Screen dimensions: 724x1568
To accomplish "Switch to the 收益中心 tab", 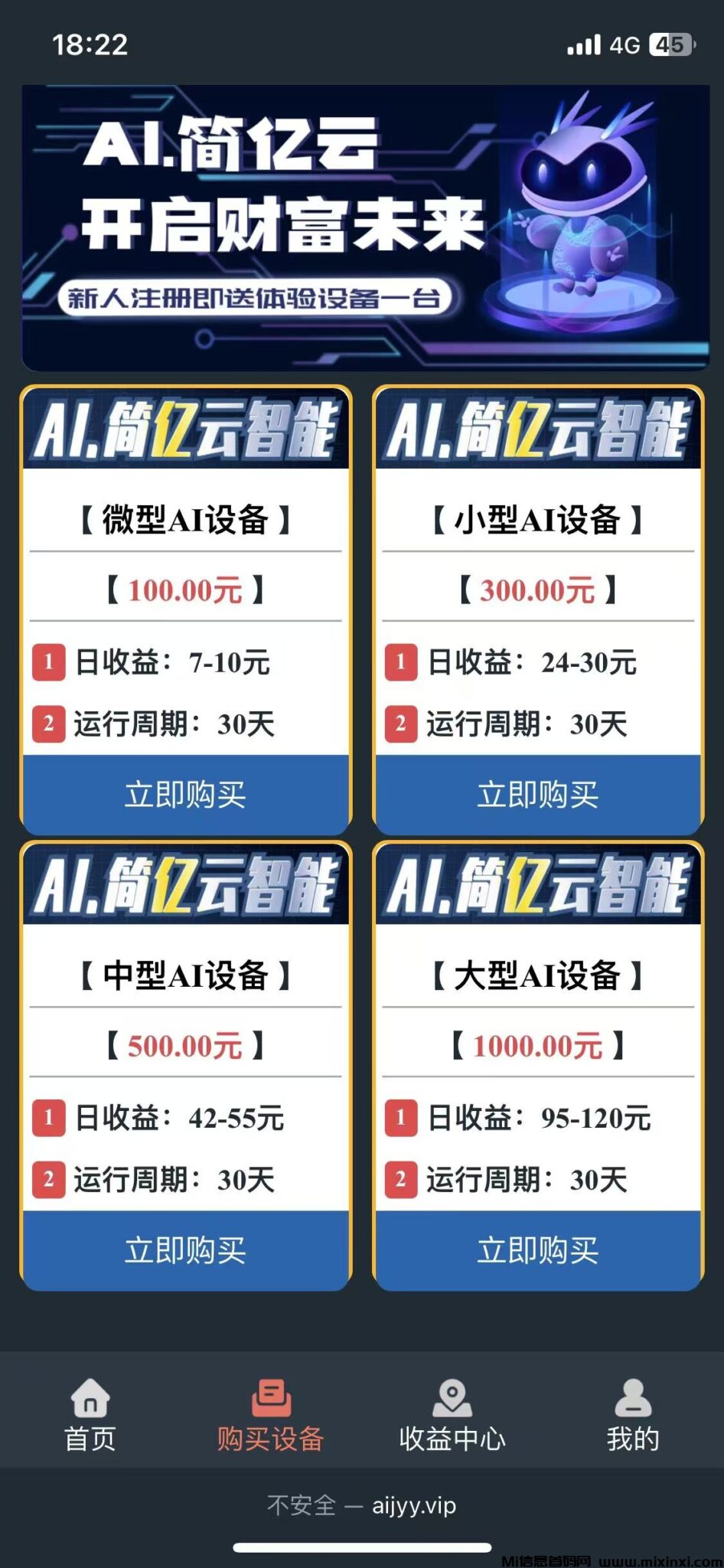I will coord(452,1439).
